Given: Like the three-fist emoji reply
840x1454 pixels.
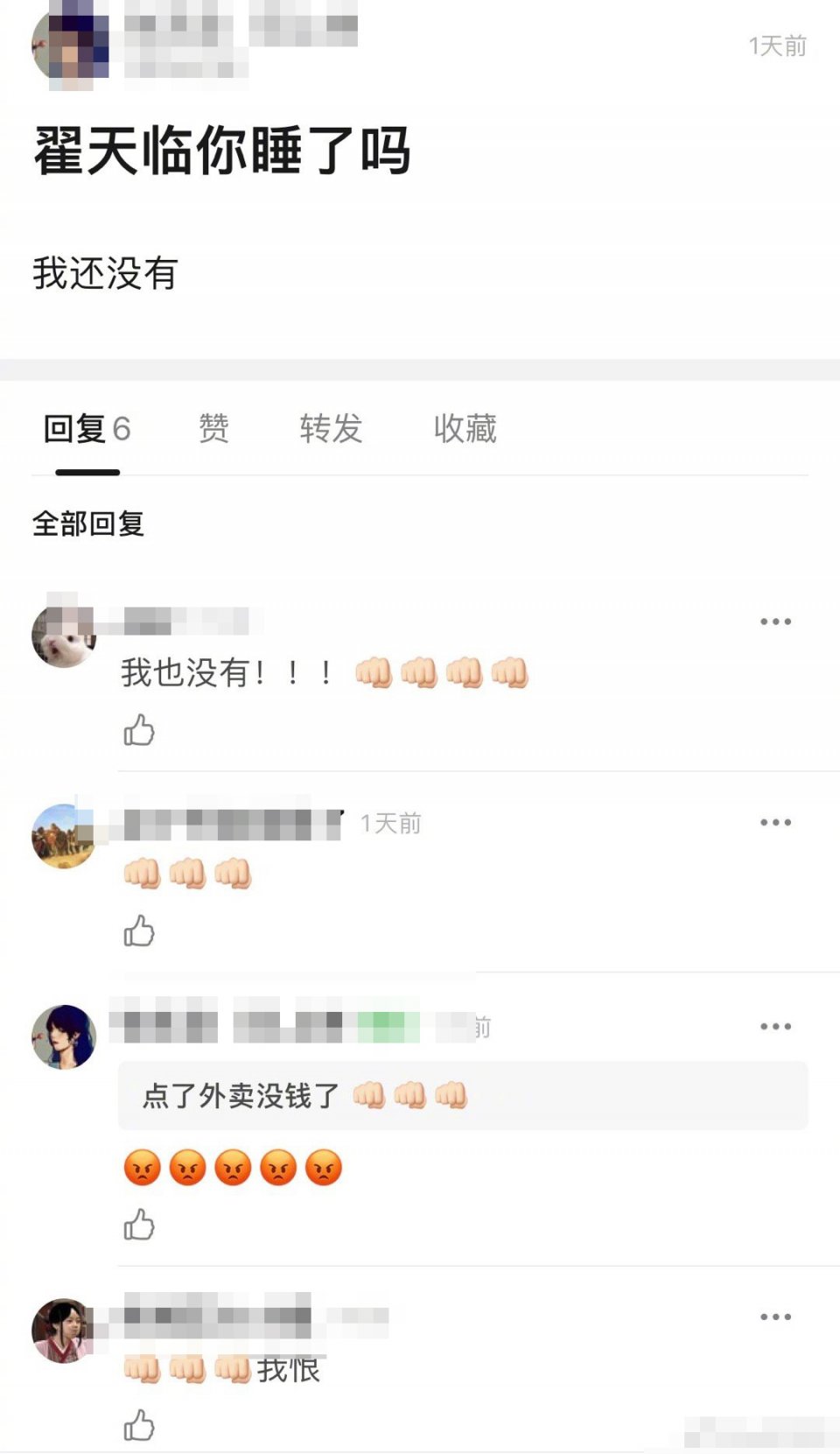Looking at the screenshot, I should pos(139,931).
